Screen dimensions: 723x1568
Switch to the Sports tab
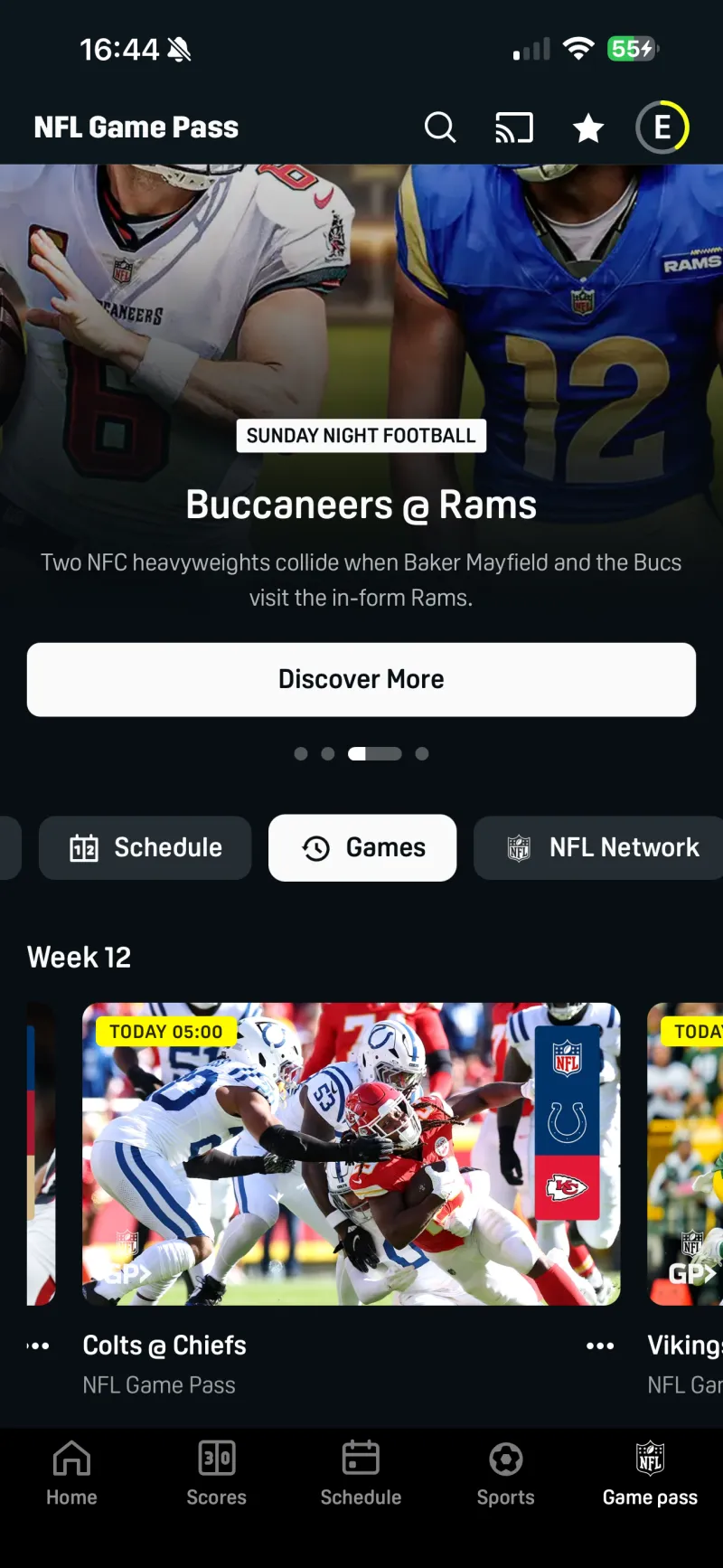click(x=506, y=1473)
